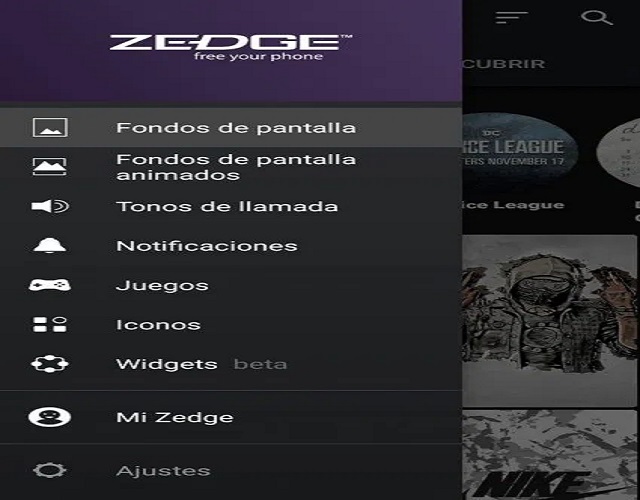The width and height of the screenshot is (640, 500).
Task: Open Ajustes settings
Action: click(x=162, y=470)
